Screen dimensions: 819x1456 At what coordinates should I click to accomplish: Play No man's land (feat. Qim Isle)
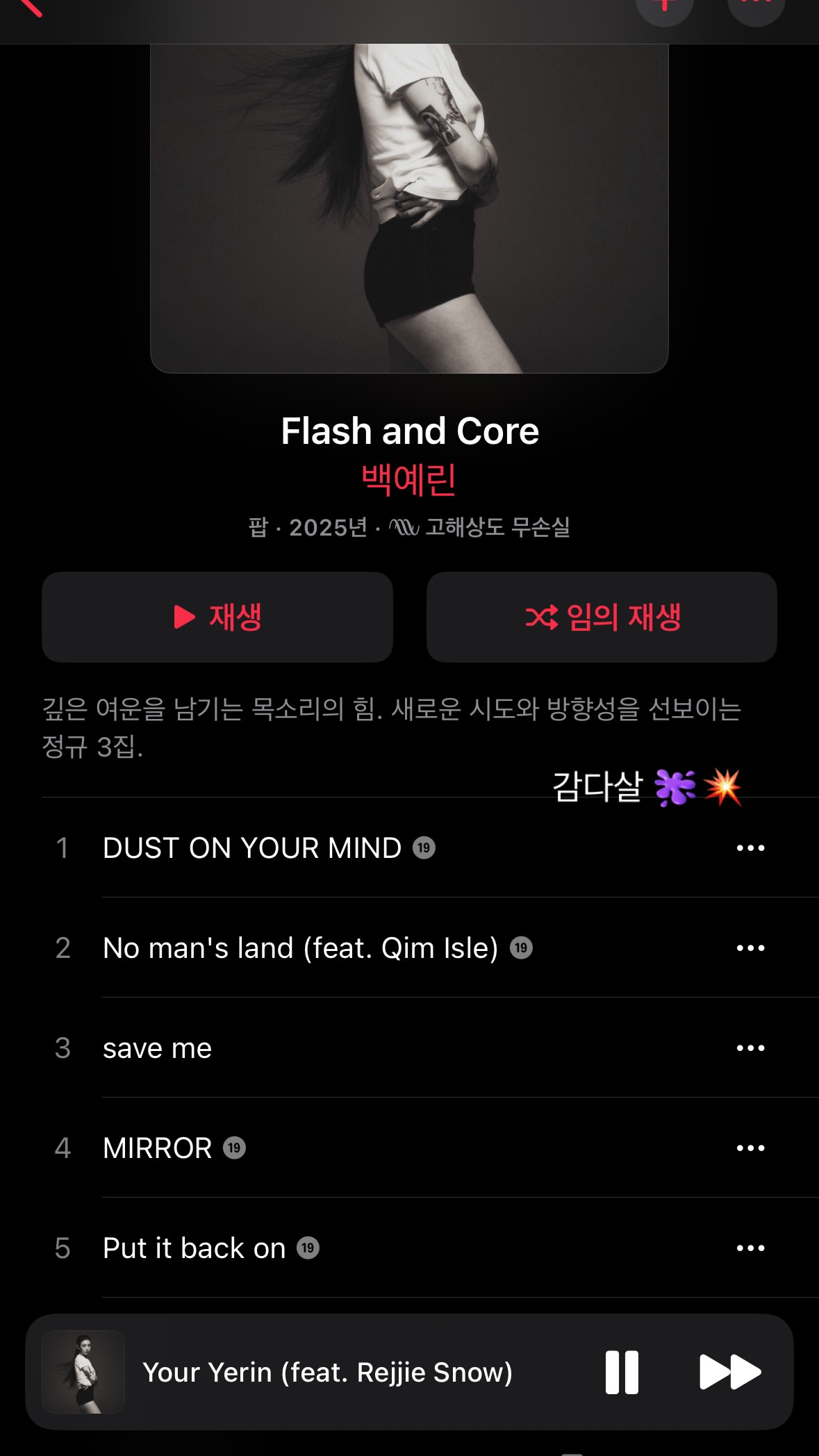[300, 948]
